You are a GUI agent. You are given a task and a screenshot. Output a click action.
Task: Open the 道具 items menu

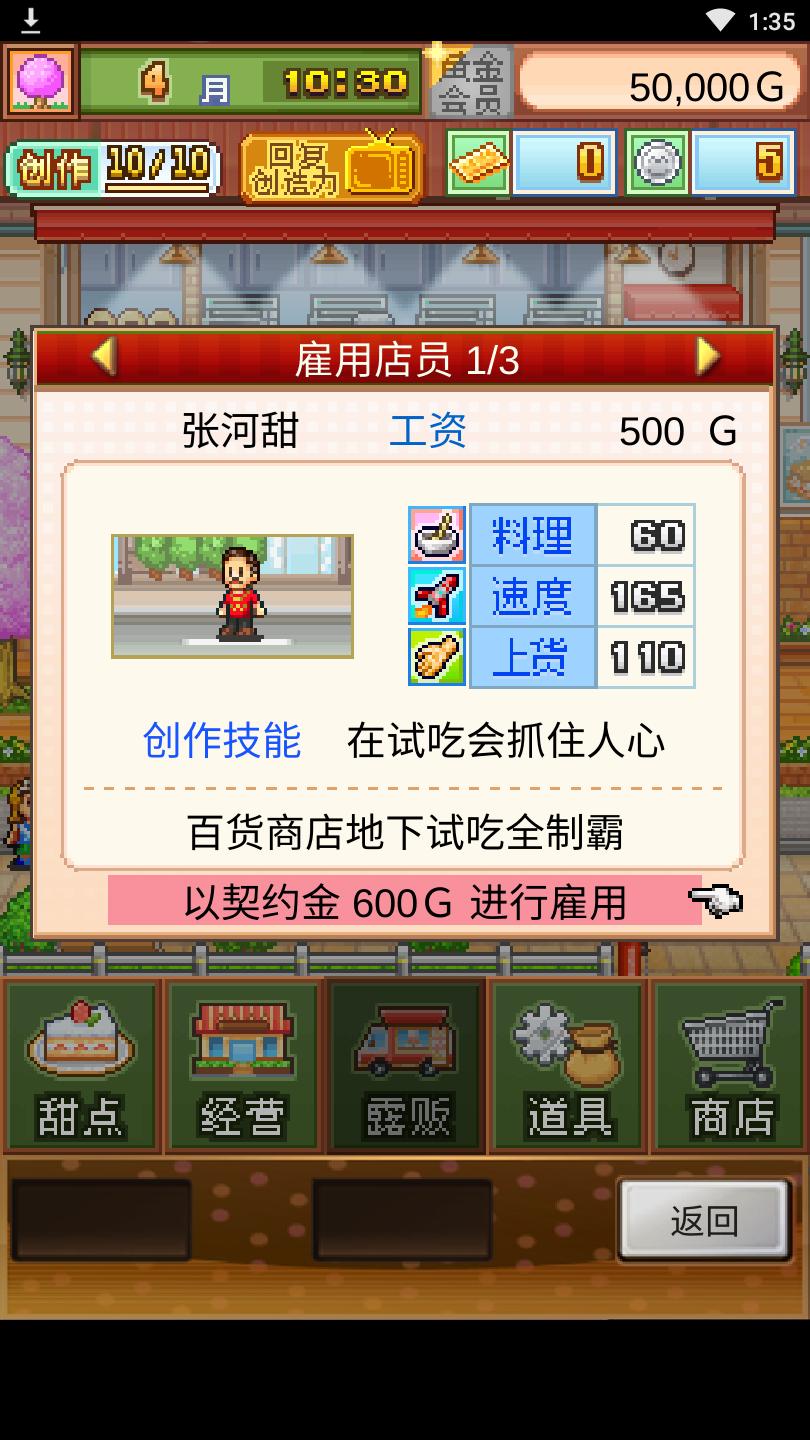tap(568, 1066)
